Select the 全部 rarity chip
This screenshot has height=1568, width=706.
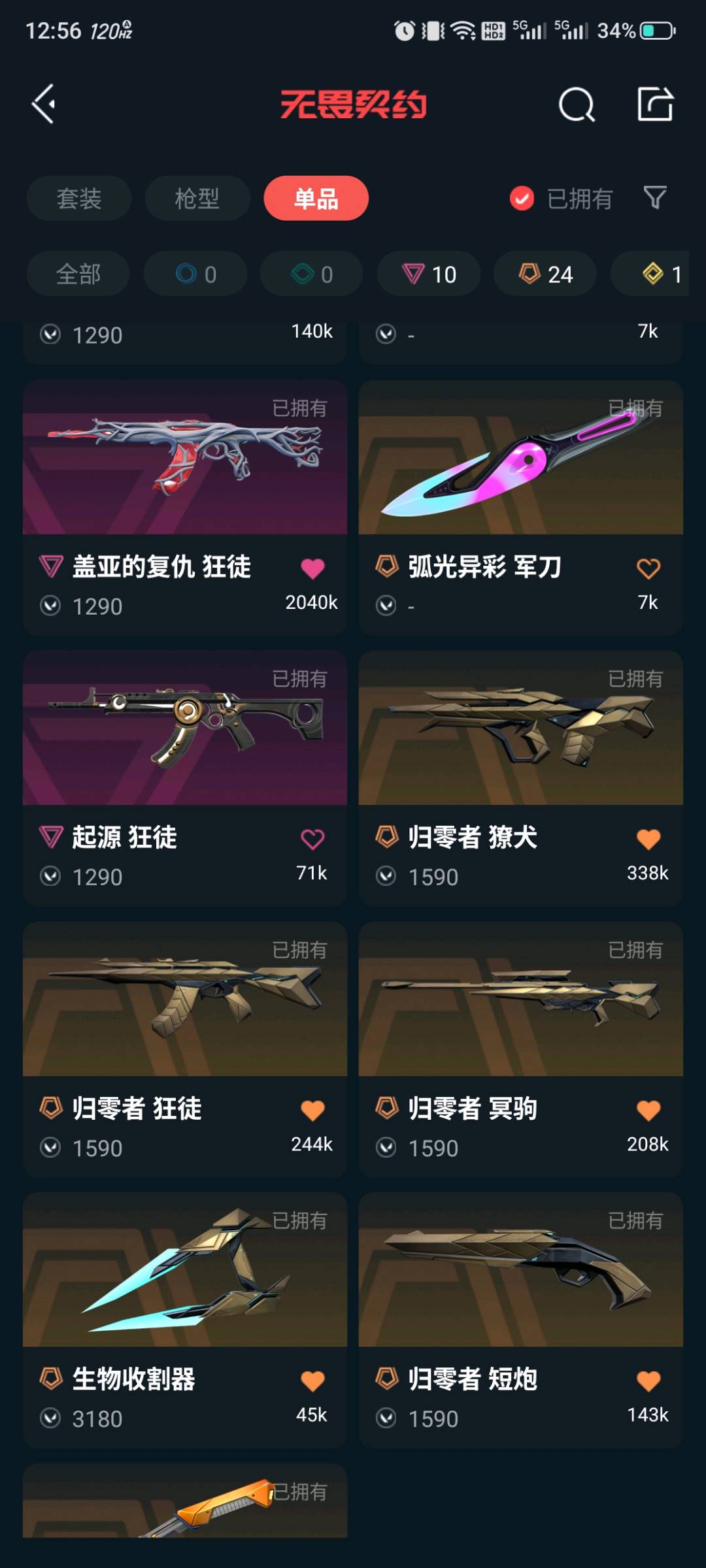coord(78,274)
